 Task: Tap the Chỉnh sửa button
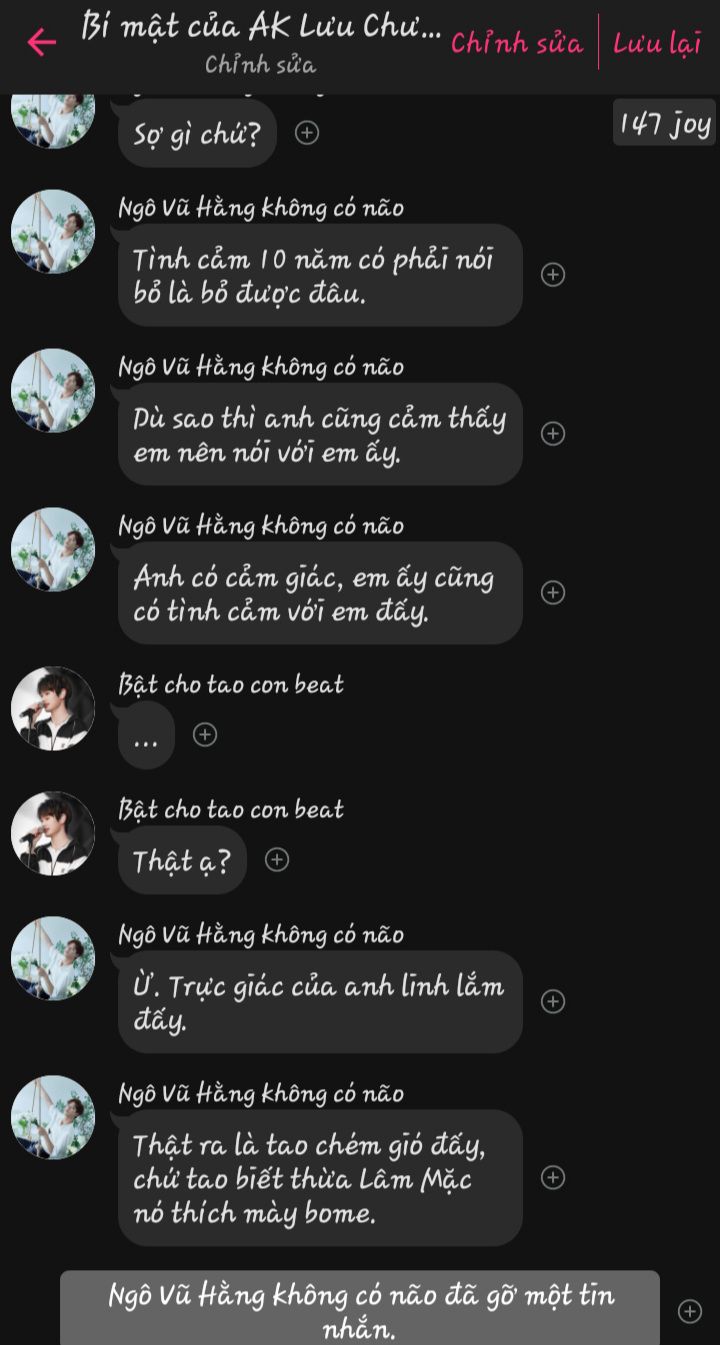(x=516, y=43)
